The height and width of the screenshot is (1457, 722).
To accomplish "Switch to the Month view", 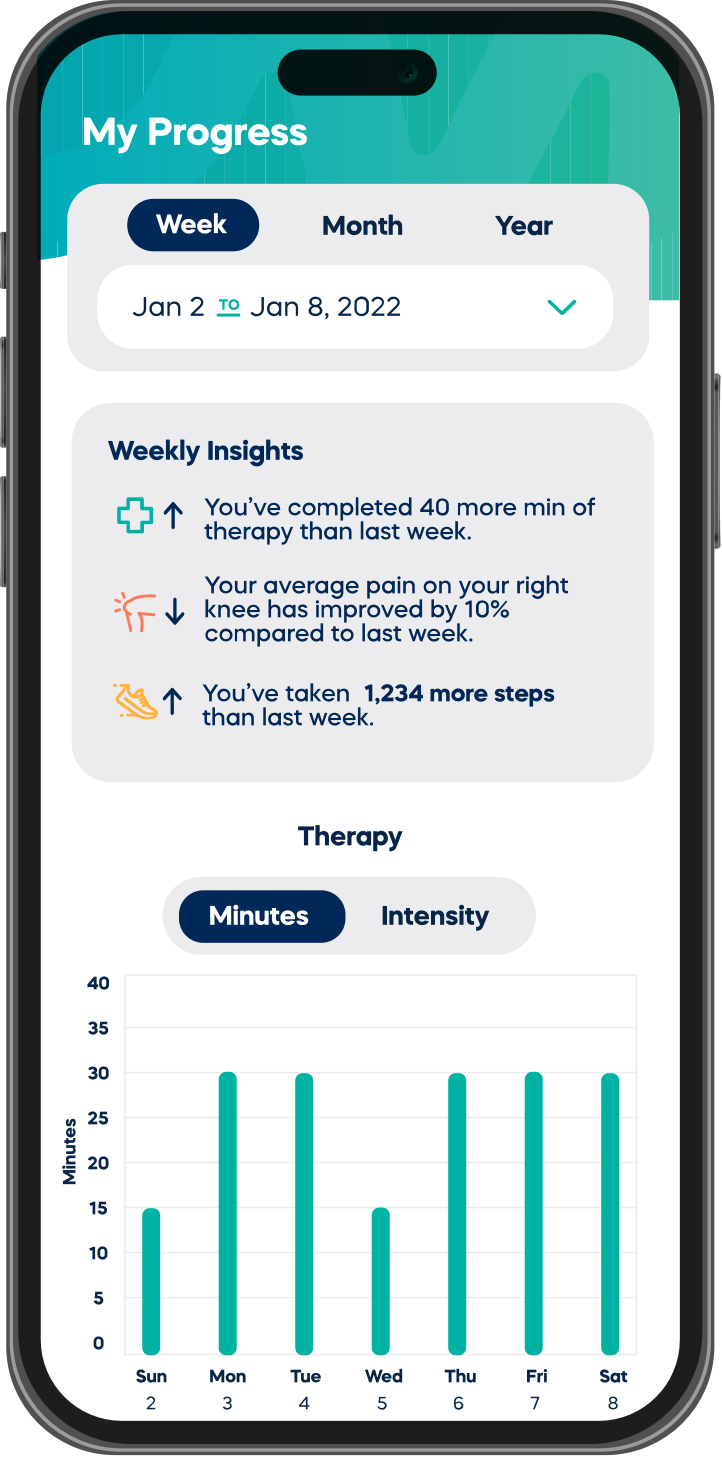I will (x=362, y=226).
